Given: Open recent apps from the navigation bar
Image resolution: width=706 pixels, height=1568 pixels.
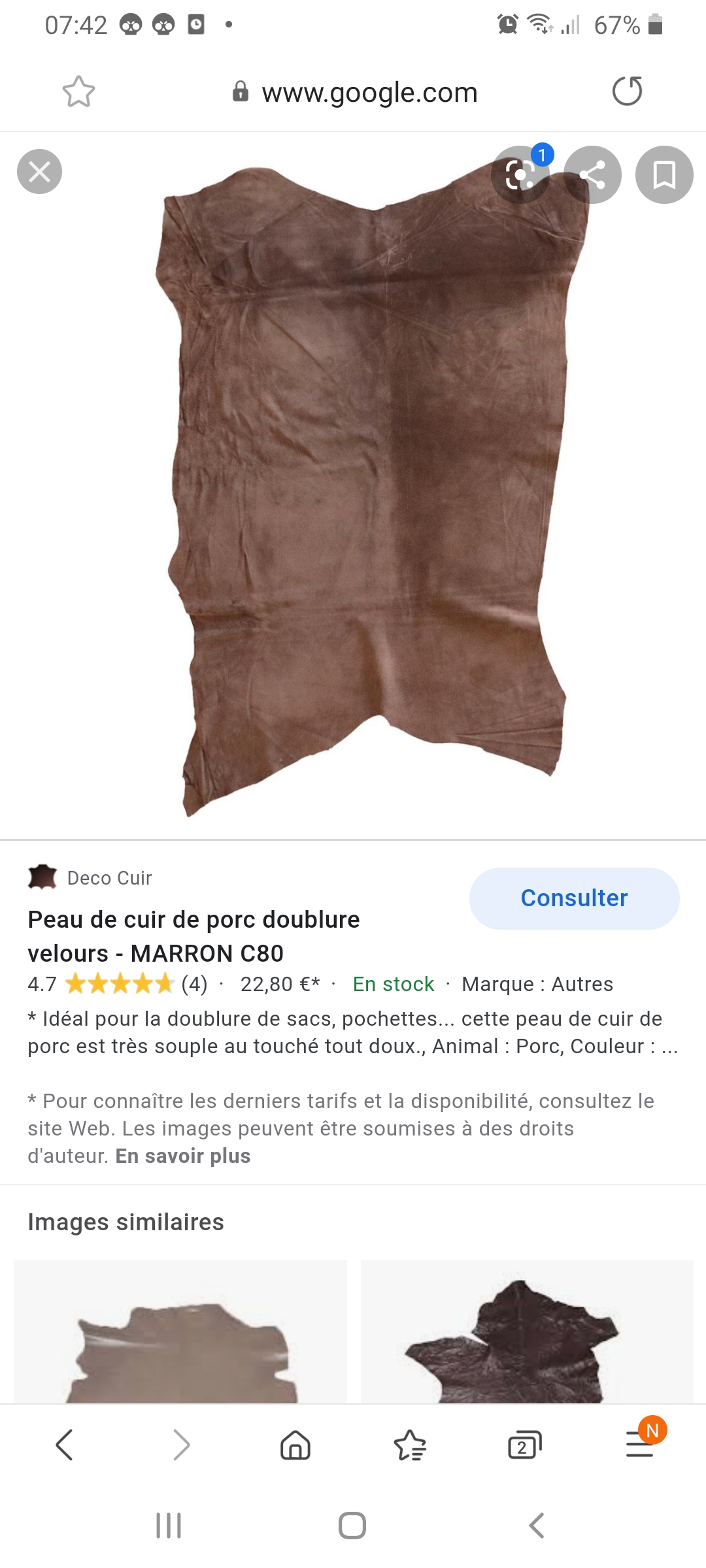Looking at the screenshot, I should click(169, 1526).
